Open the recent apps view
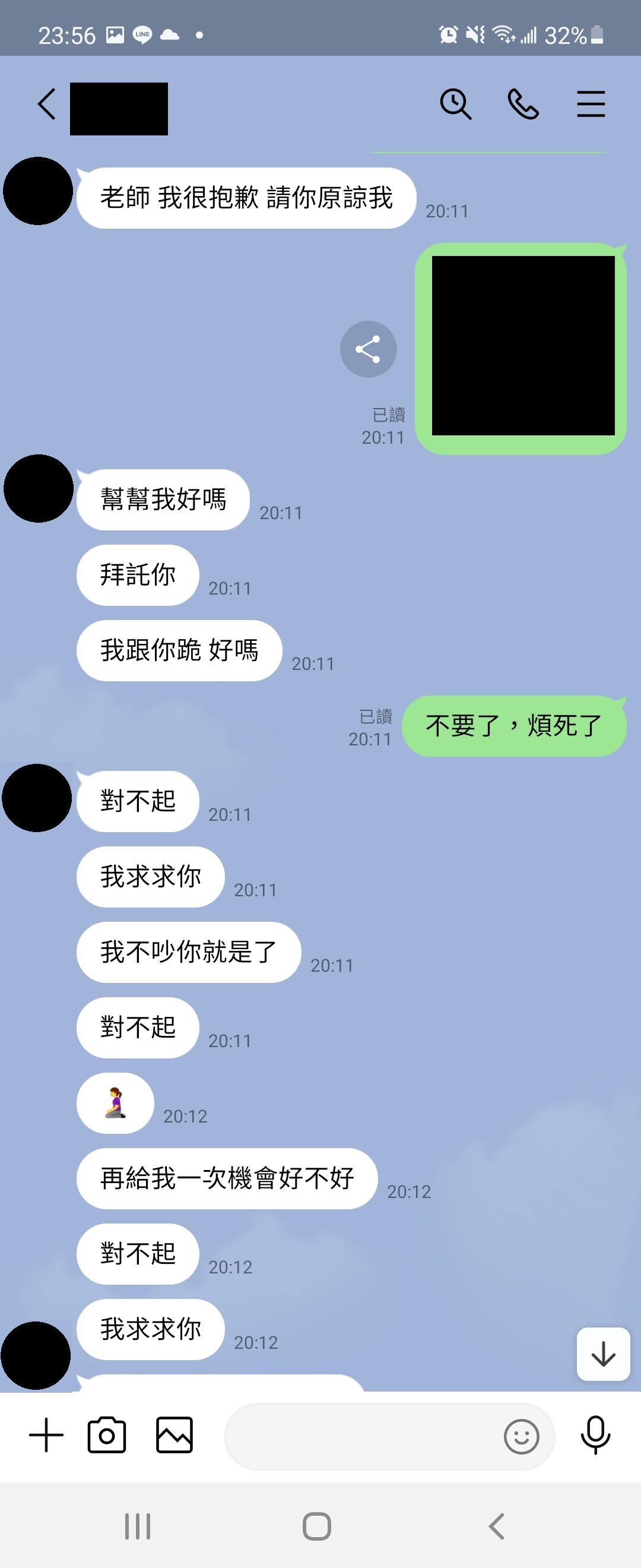This screenshot has height=1568, width=641. [x=138, y=1526]
